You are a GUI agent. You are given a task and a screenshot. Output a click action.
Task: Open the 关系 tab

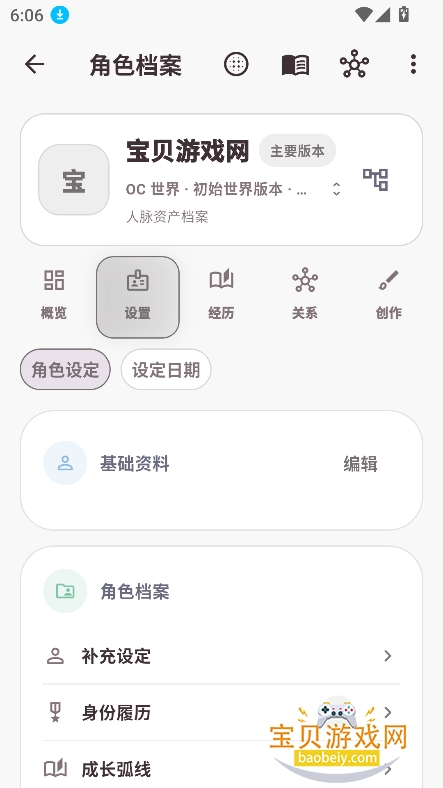[305, 295]
